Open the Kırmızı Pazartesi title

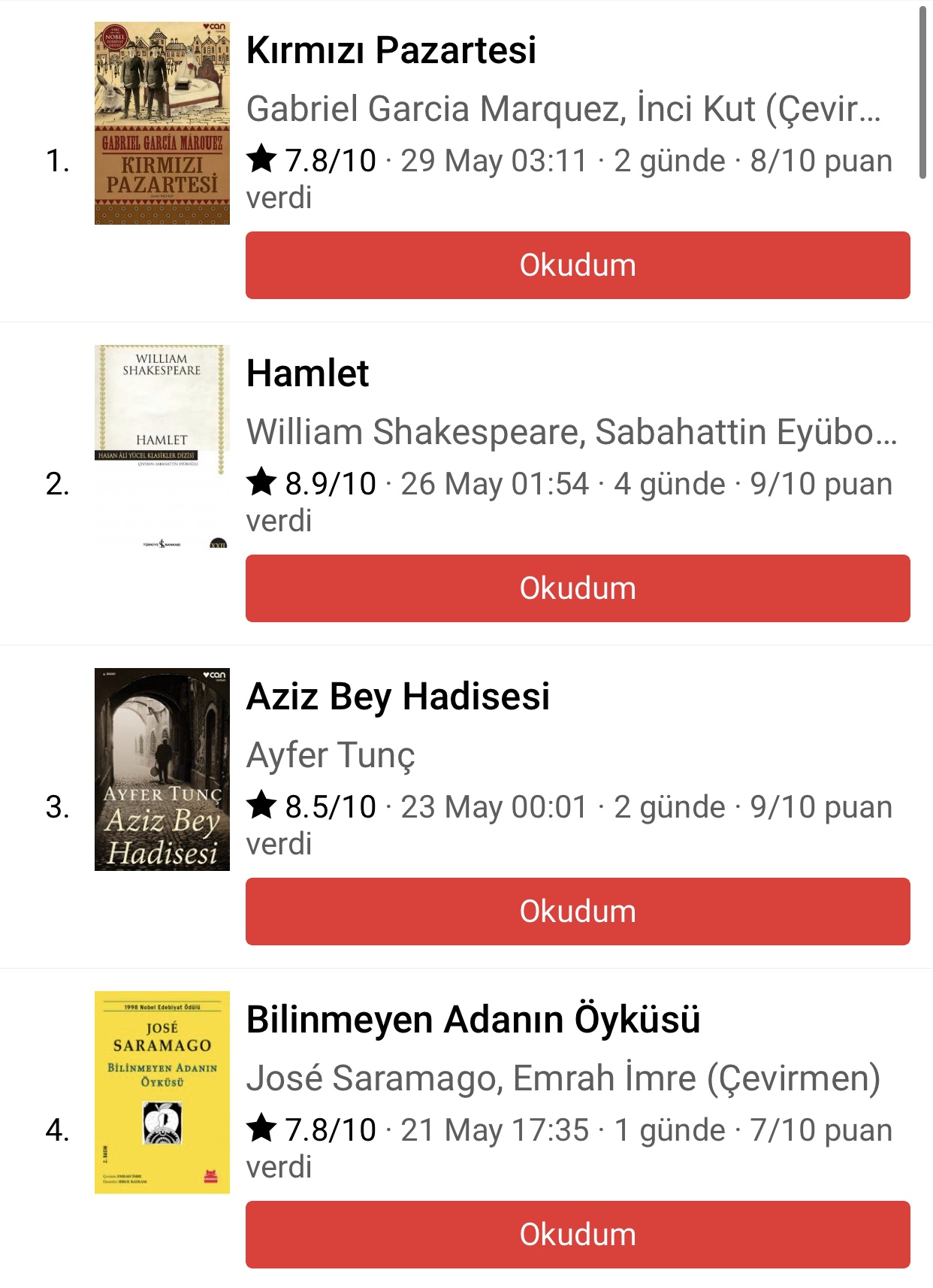391,50
